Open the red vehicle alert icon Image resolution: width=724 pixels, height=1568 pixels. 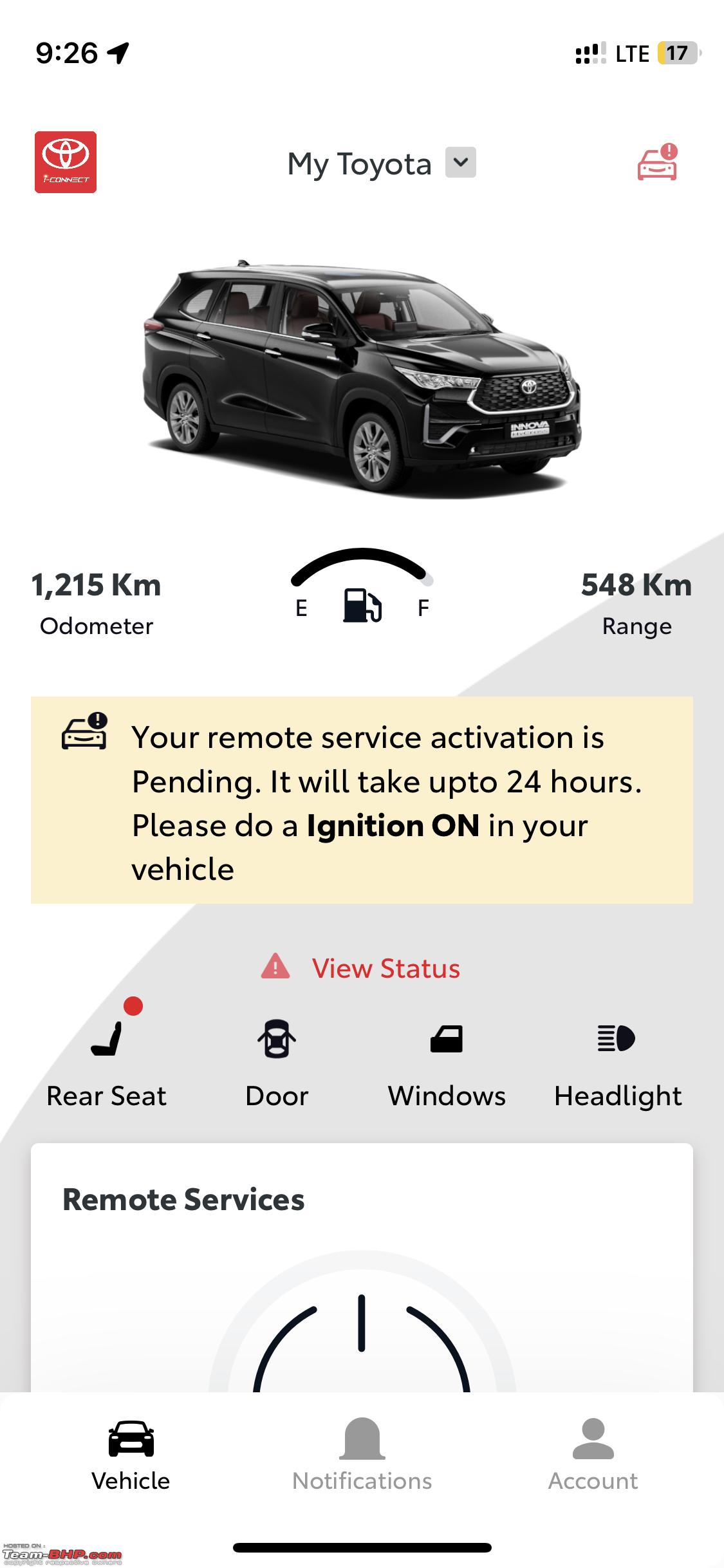[x=657, y=162]
